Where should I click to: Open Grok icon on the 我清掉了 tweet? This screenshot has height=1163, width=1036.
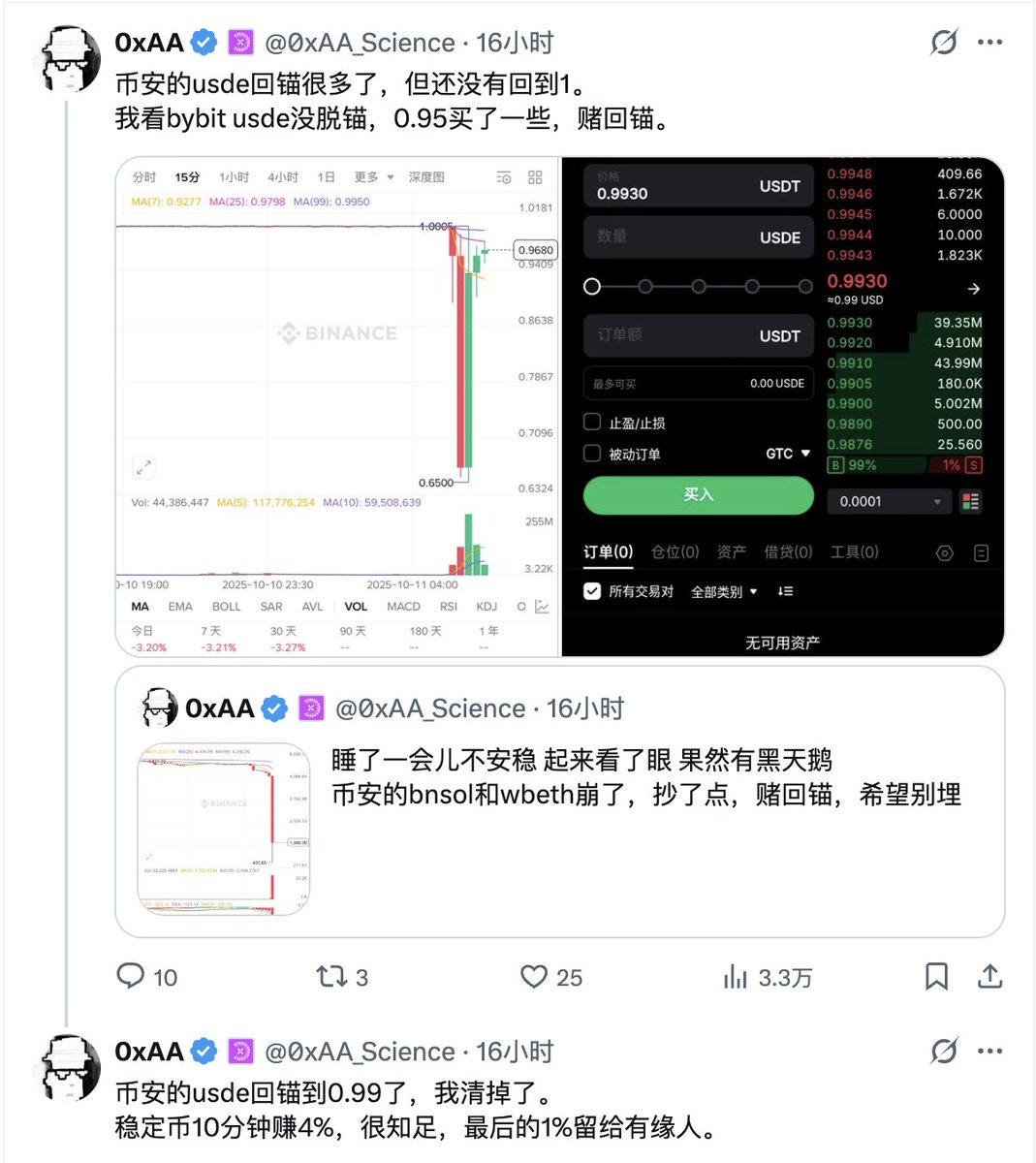tap(943, 1052)
